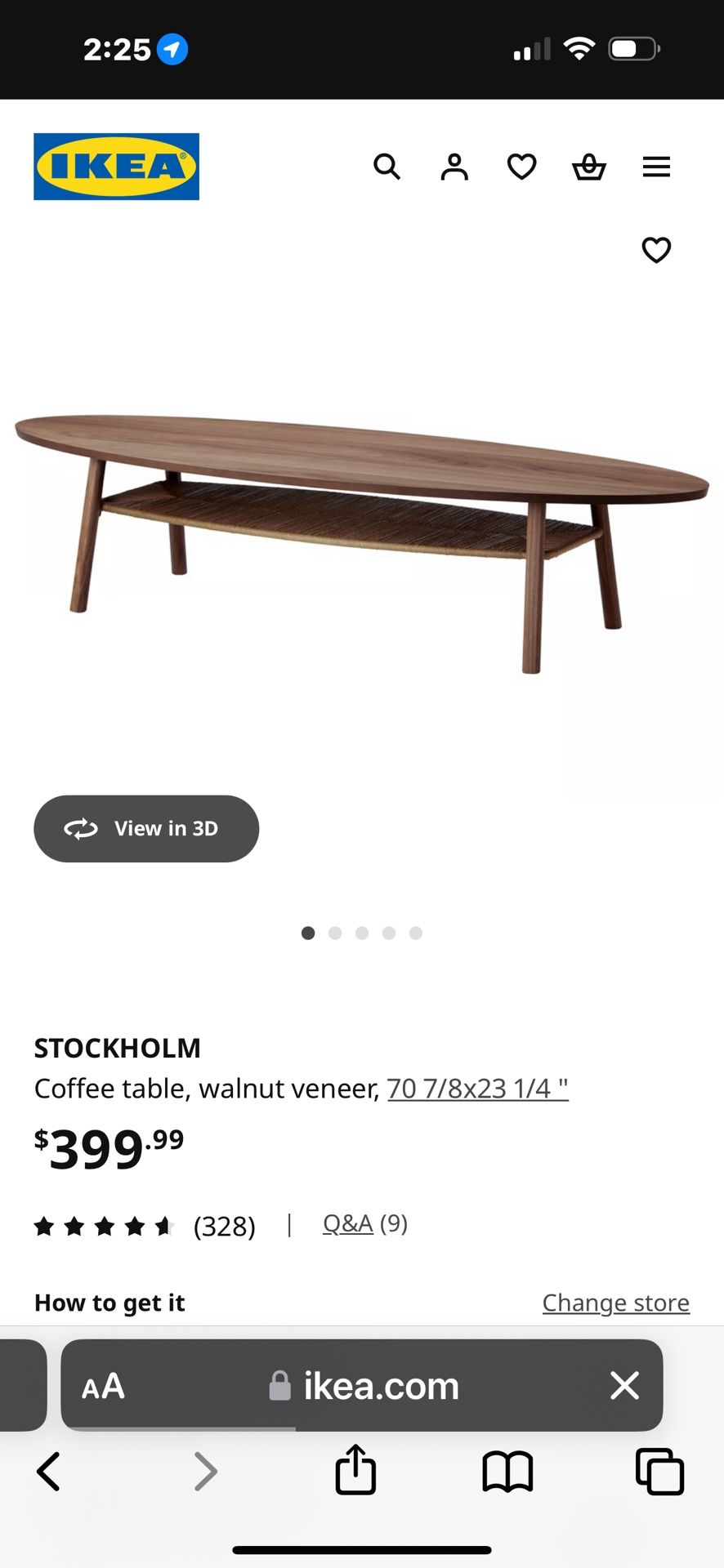Tap View in 3D button
Viewport: 724px width, 1568px height.
(x=146, y=828)
